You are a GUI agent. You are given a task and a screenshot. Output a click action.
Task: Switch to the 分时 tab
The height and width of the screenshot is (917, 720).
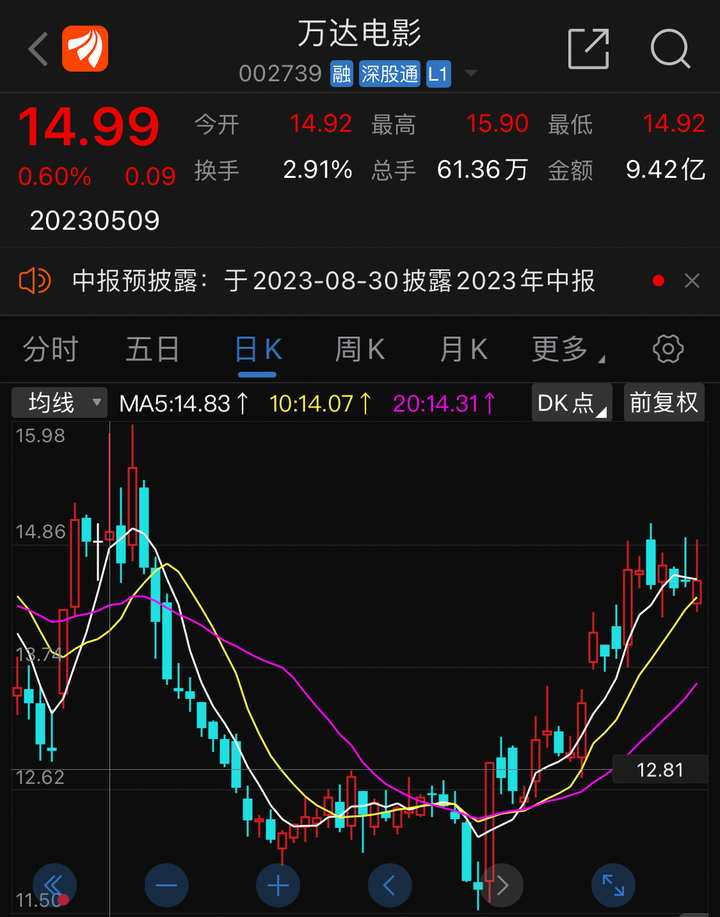click(x=50, y=349)
